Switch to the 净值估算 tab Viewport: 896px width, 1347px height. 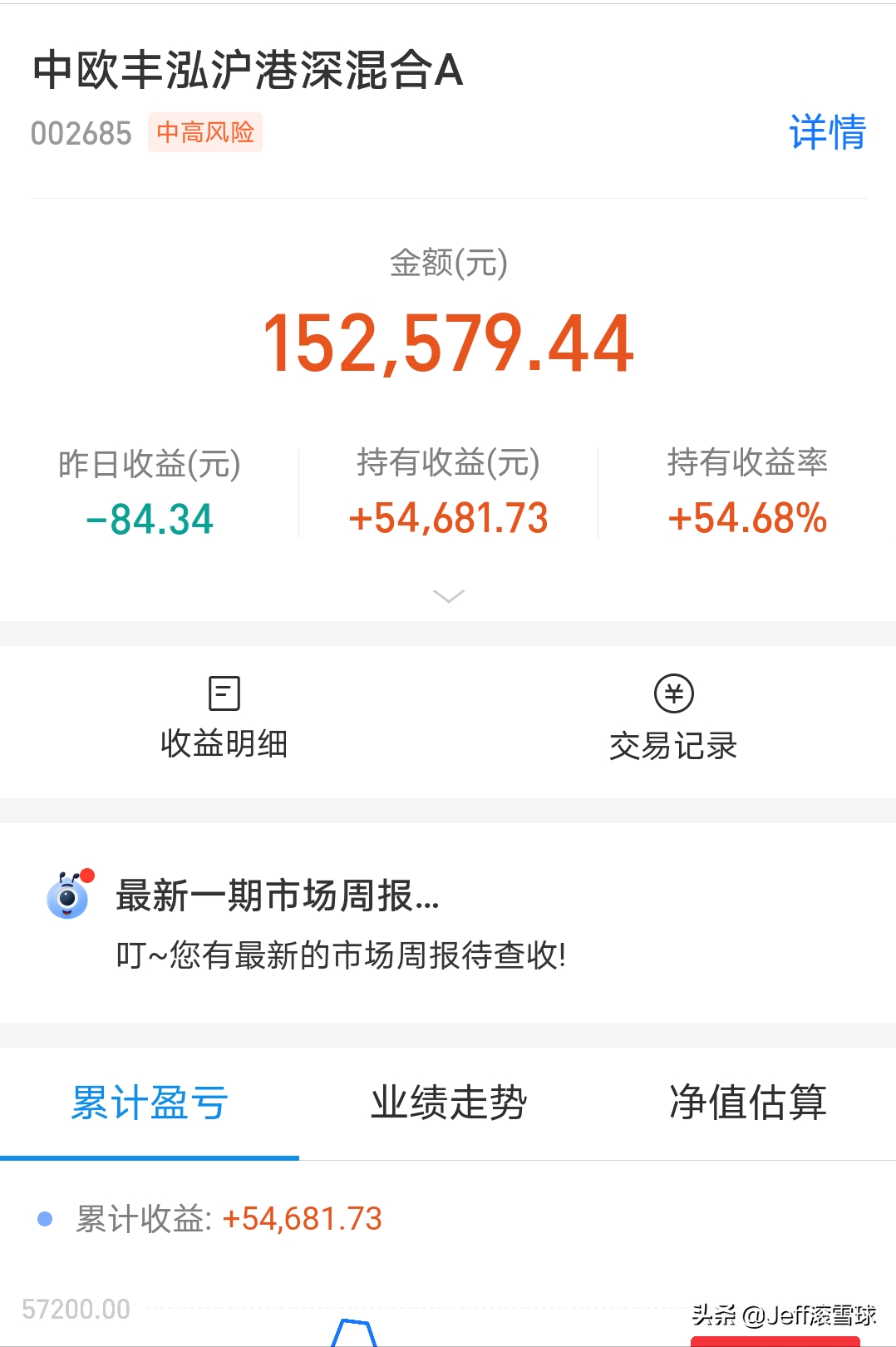747,1103
